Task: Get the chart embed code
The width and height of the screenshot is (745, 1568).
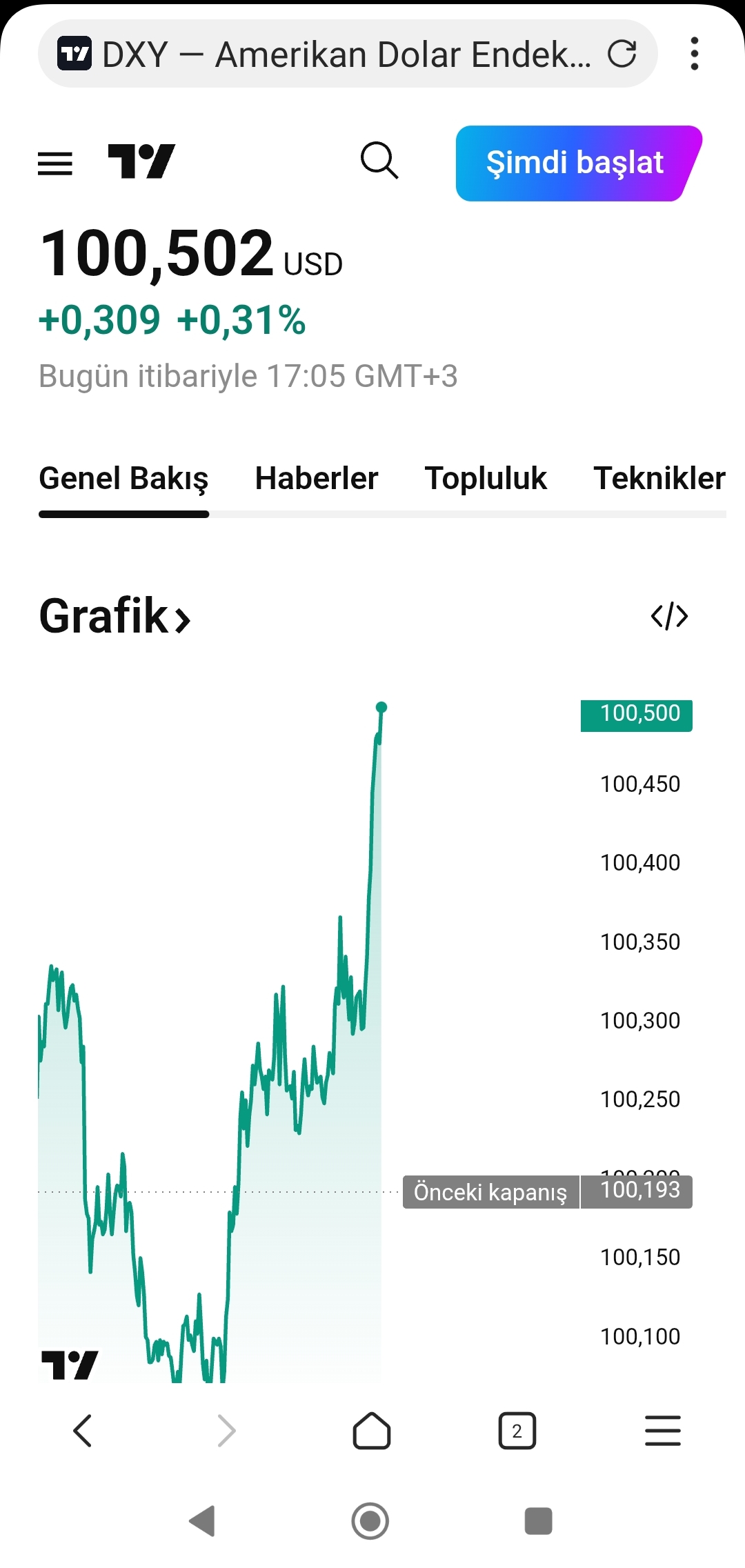Action: tap(669, 616)
